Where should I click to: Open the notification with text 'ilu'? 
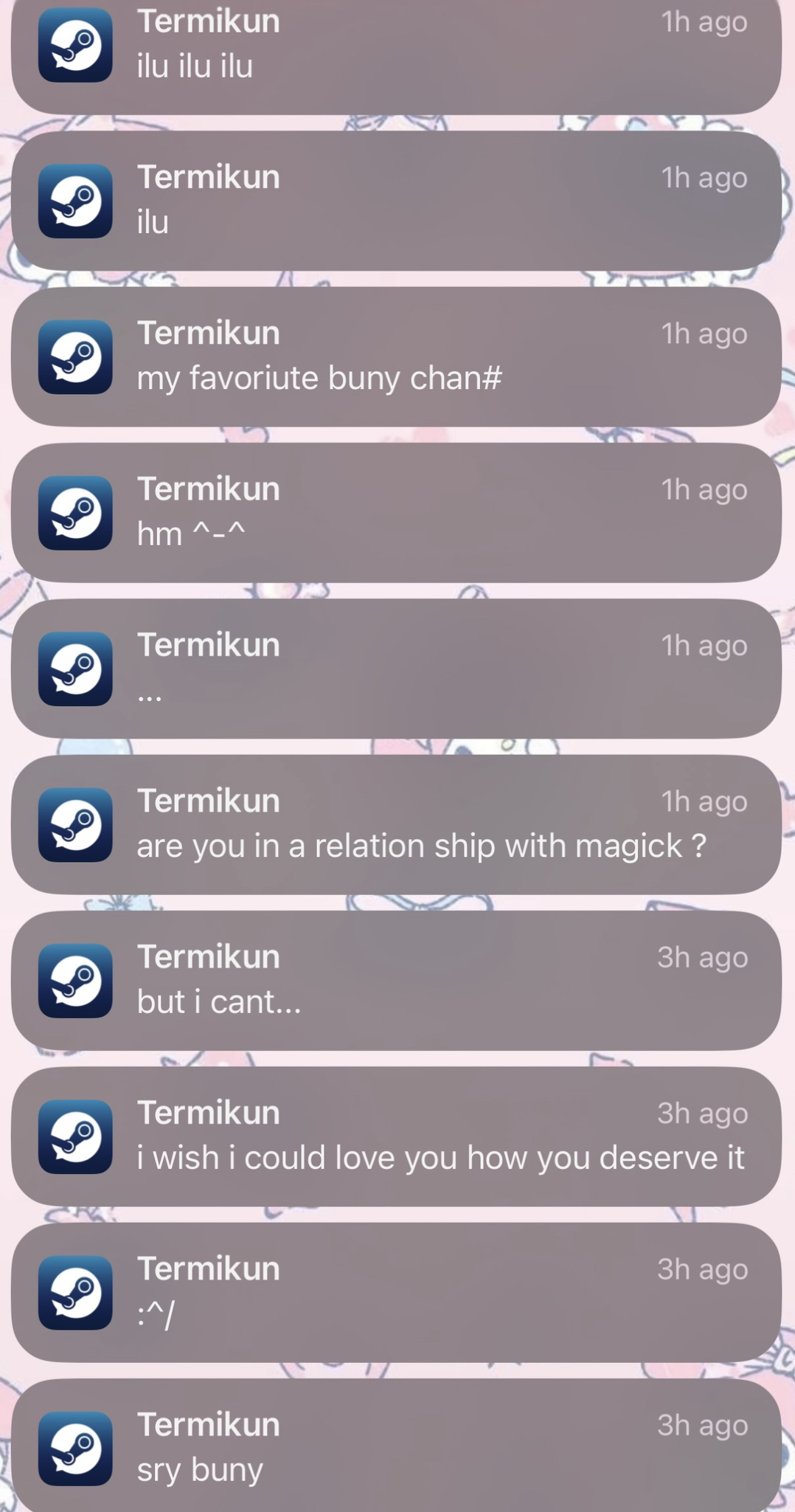click(x=396, y=201)
